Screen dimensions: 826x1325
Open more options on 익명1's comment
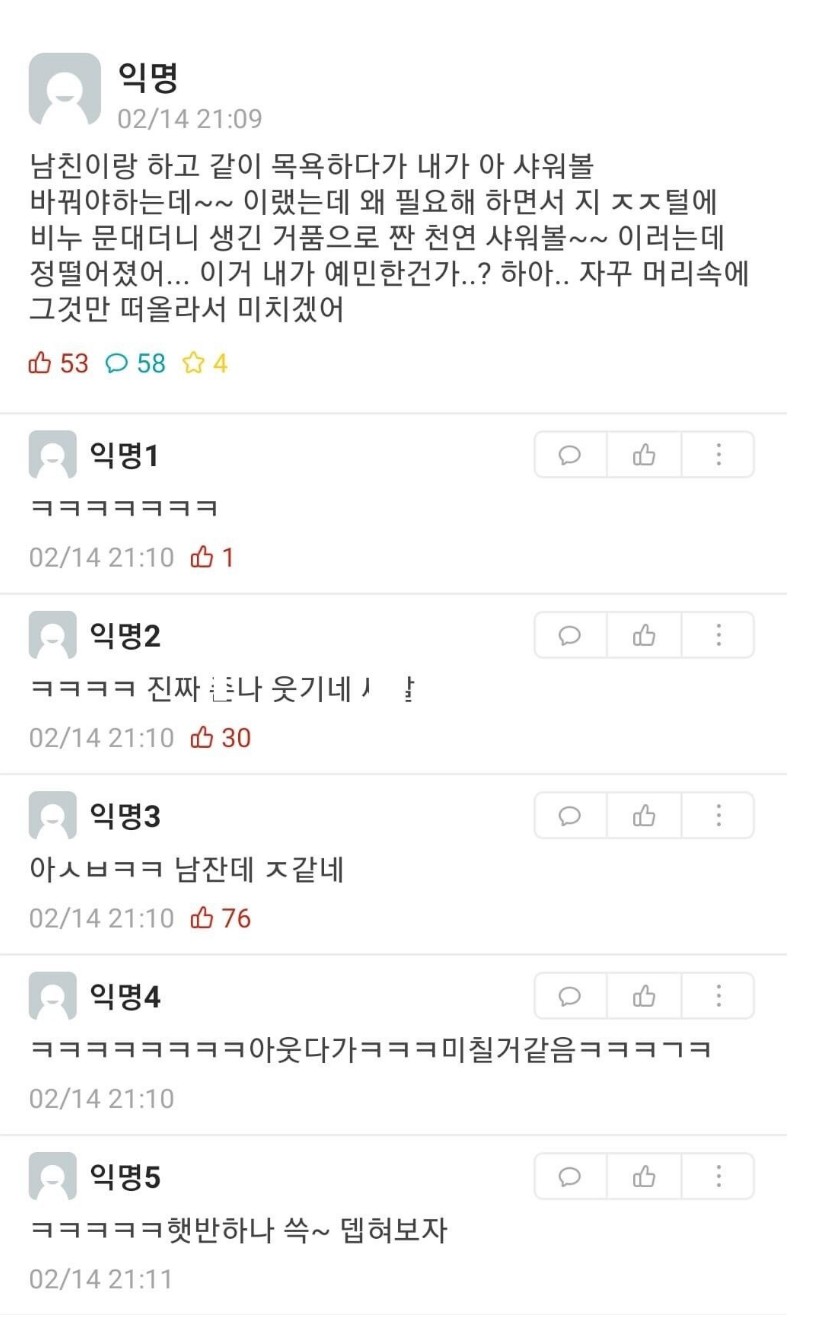pyautogui.click(x=718, y=456)
